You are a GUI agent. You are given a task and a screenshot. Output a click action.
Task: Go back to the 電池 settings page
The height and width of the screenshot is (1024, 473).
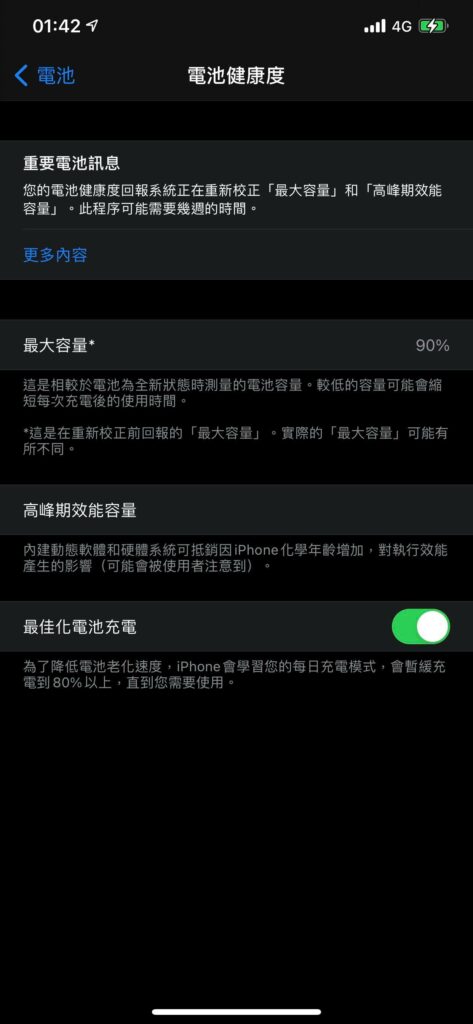(x=44, y=76)
